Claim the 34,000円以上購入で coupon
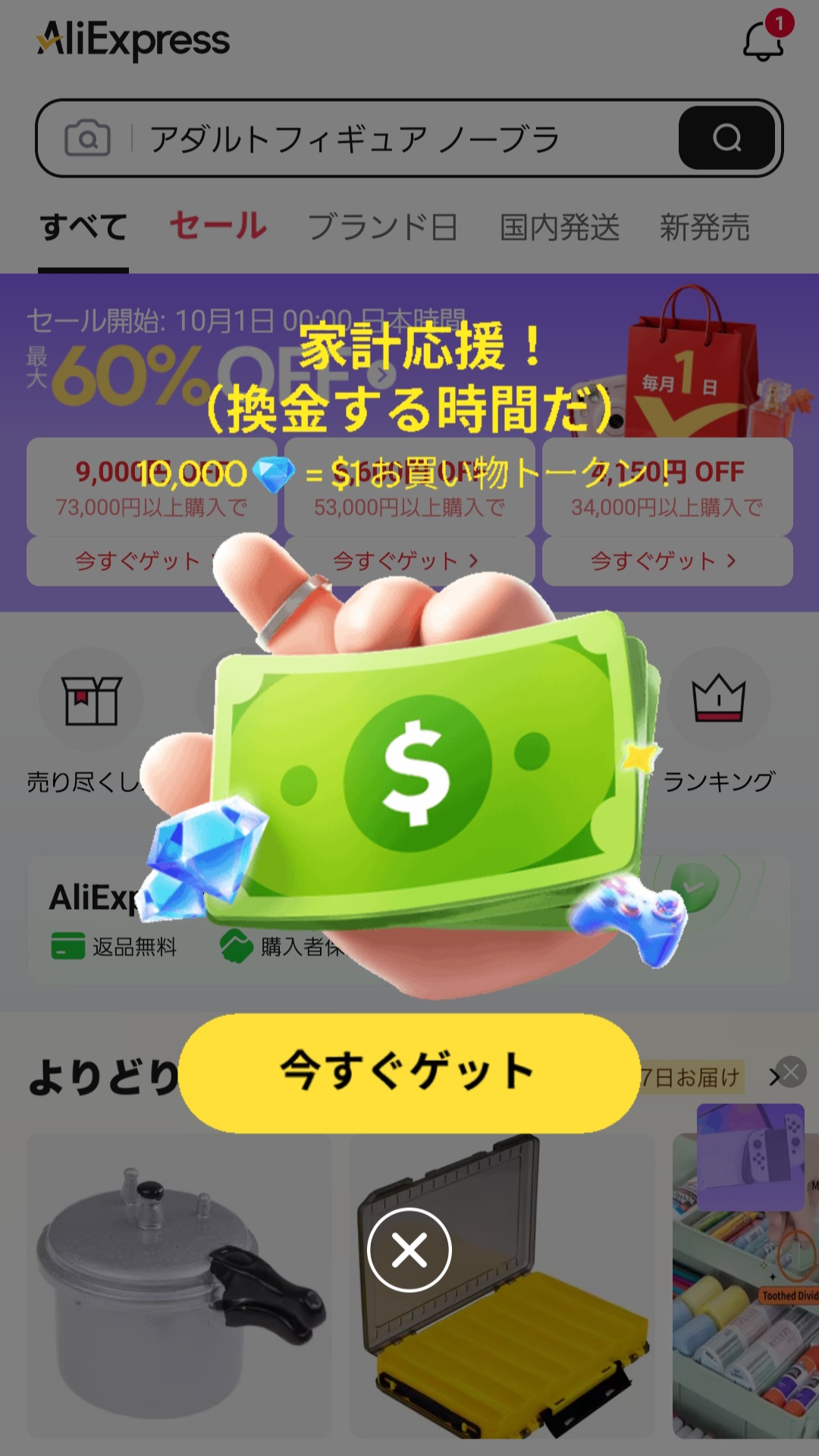This screenshot has height=1456, width=819. pyautogui.click(x=667, y=561)
